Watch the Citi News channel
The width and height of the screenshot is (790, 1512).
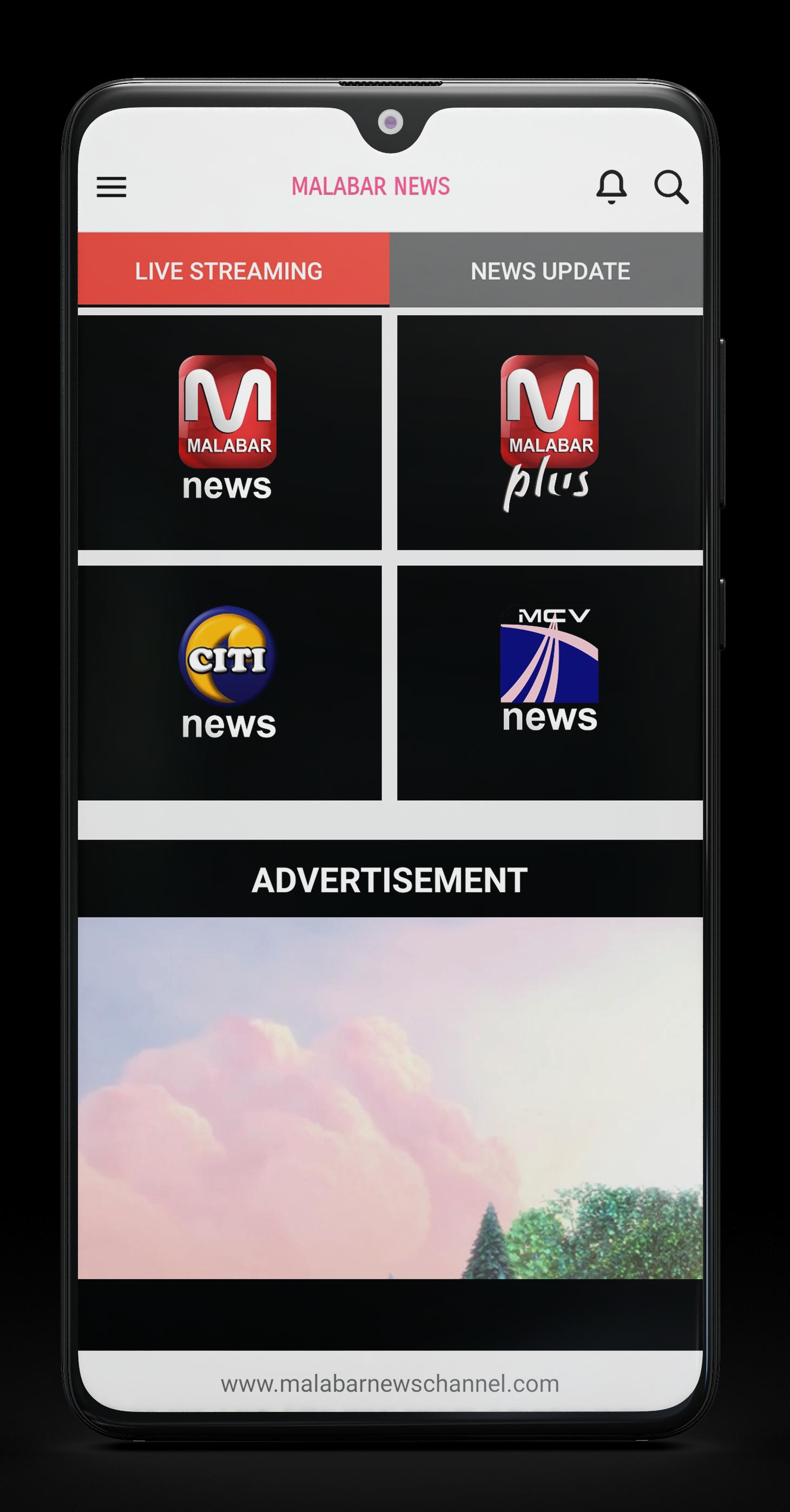click(229, 682)
